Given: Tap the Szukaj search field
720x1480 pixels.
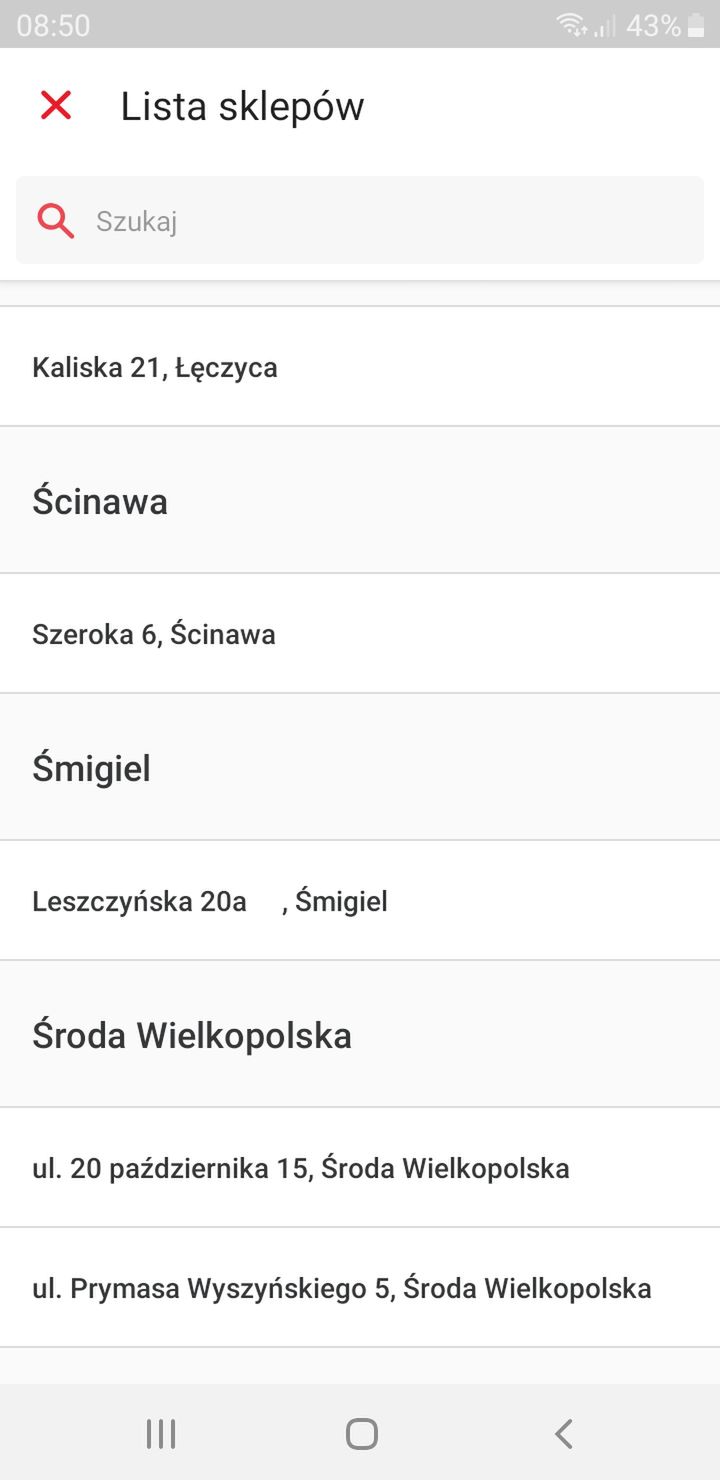Looking at the screenshot, I should coord(360,220).
